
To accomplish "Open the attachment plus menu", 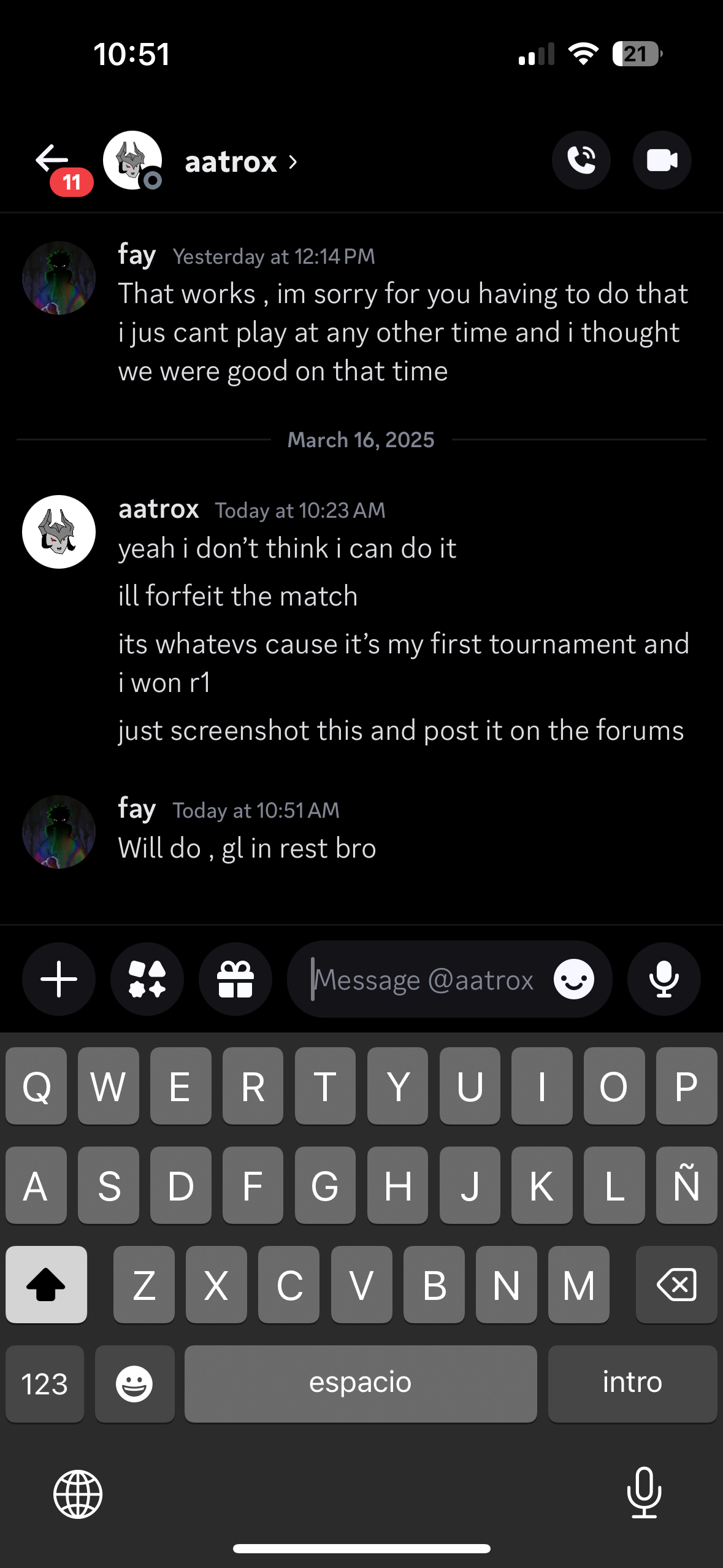I will coord(58,979).
